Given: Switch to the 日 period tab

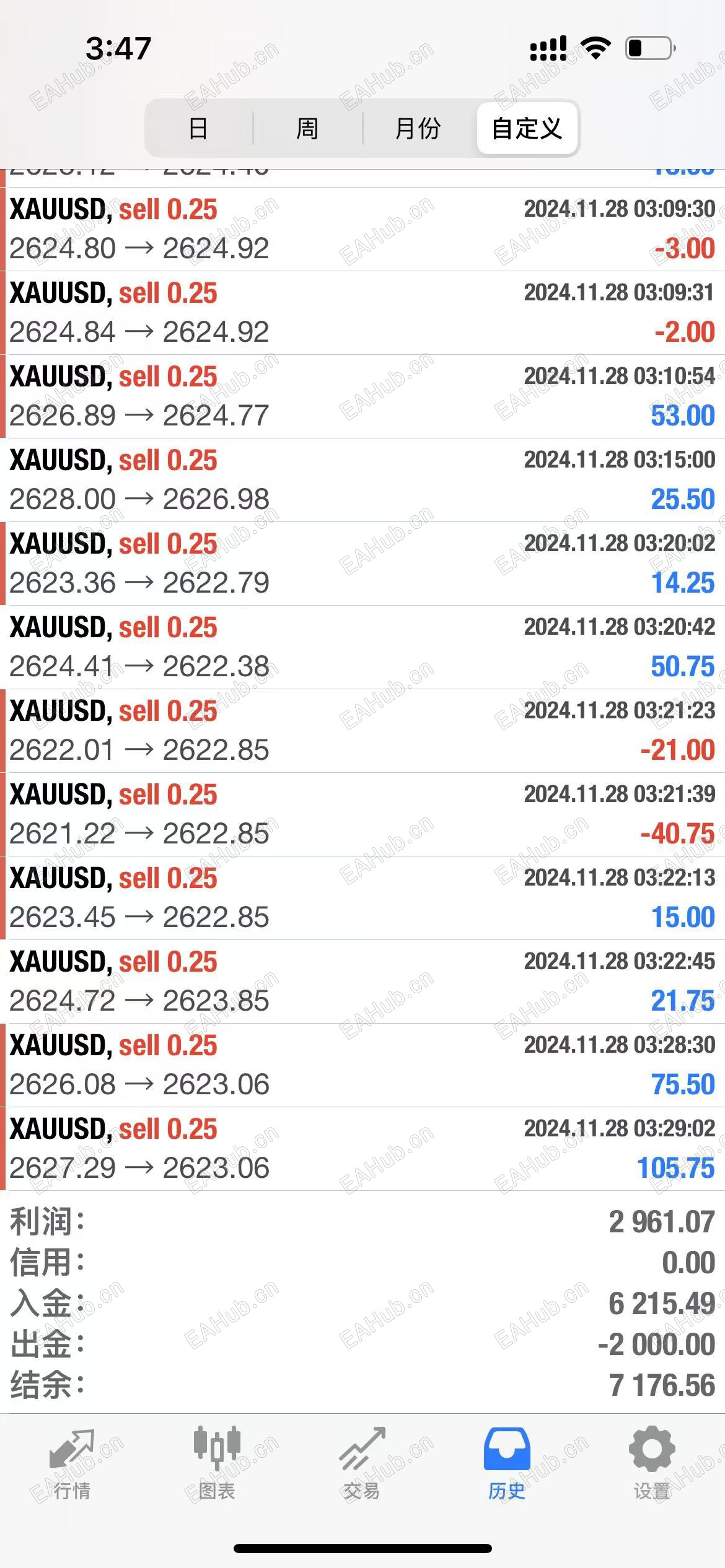Looking at the screenshot, I should 198,129.
